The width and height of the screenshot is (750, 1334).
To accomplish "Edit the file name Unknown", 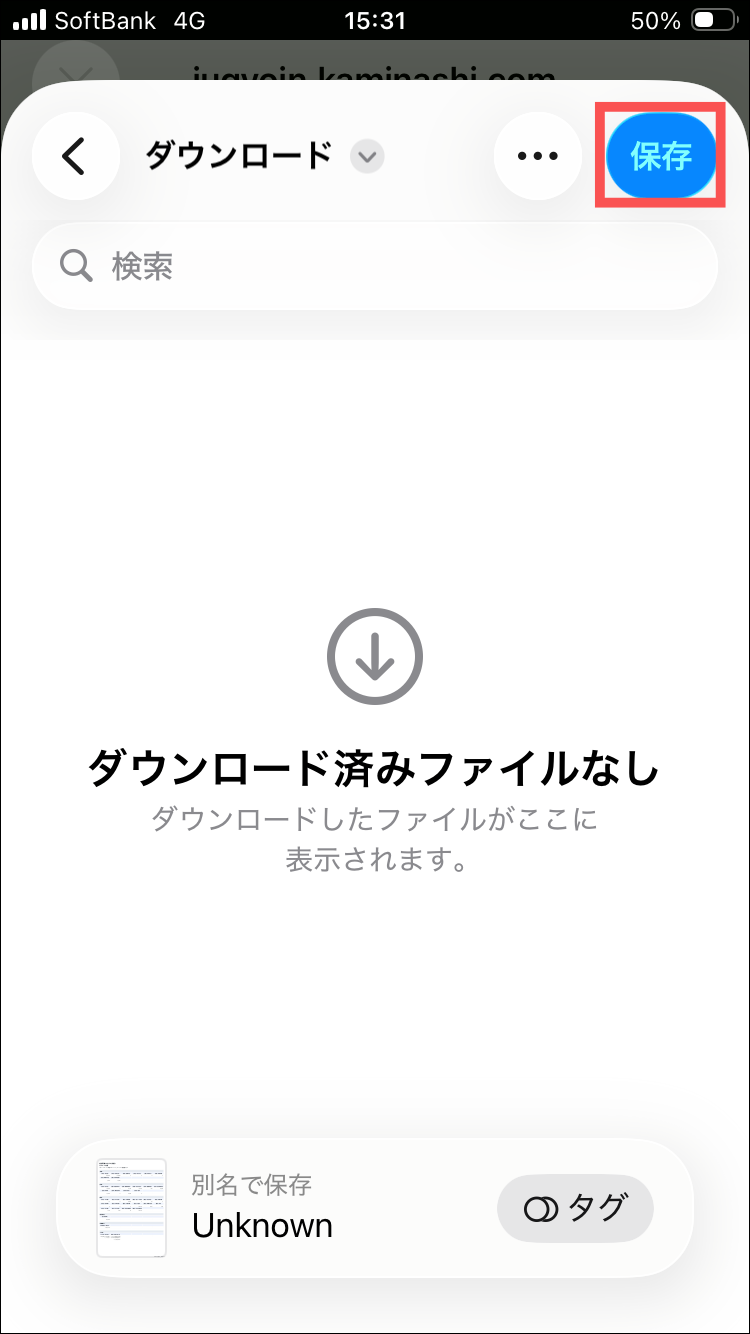I will tap(262, 1225).
